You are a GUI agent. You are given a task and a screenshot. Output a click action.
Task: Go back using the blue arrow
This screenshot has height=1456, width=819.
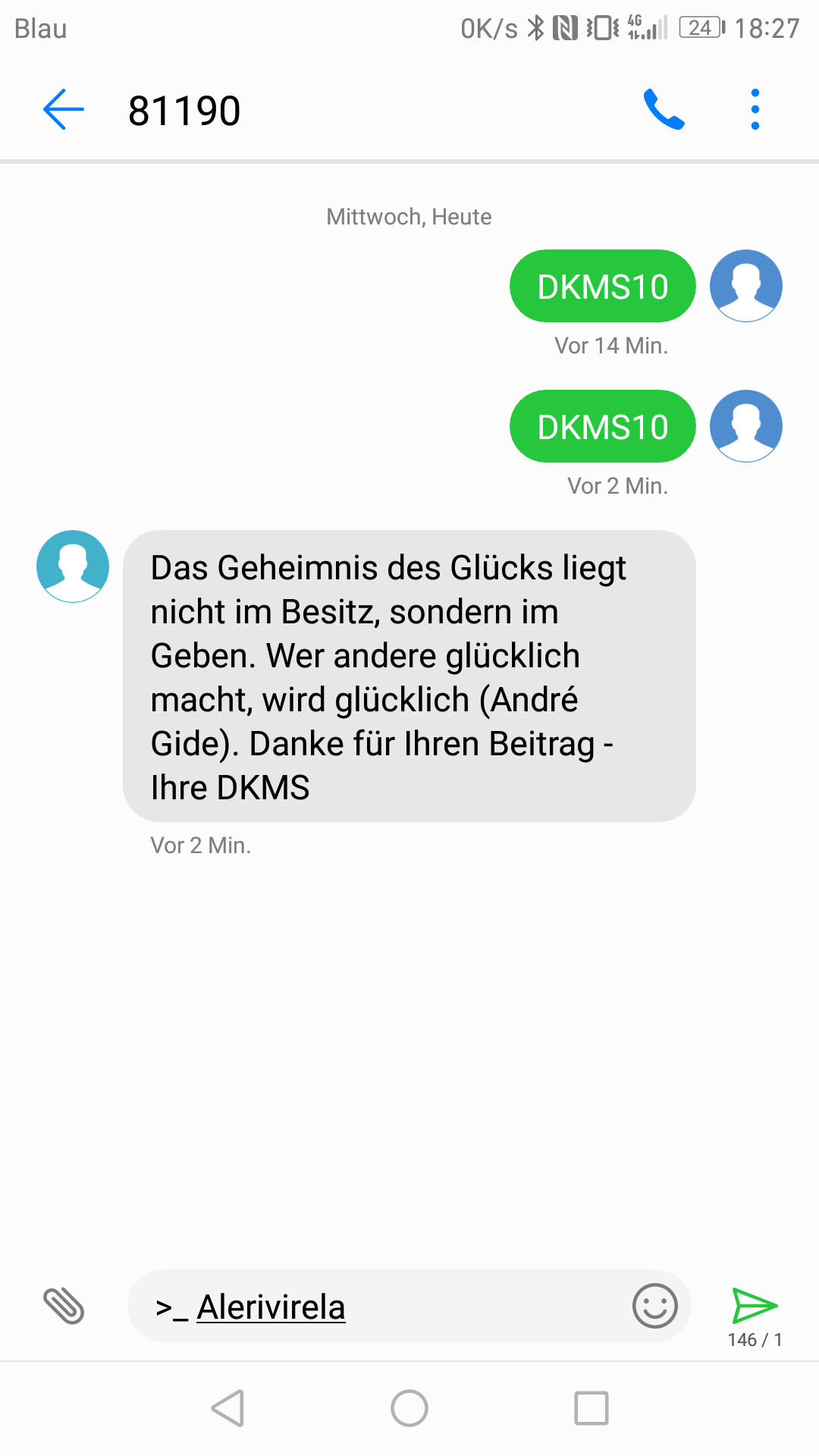pyautogui.click(x=64, y=109)
